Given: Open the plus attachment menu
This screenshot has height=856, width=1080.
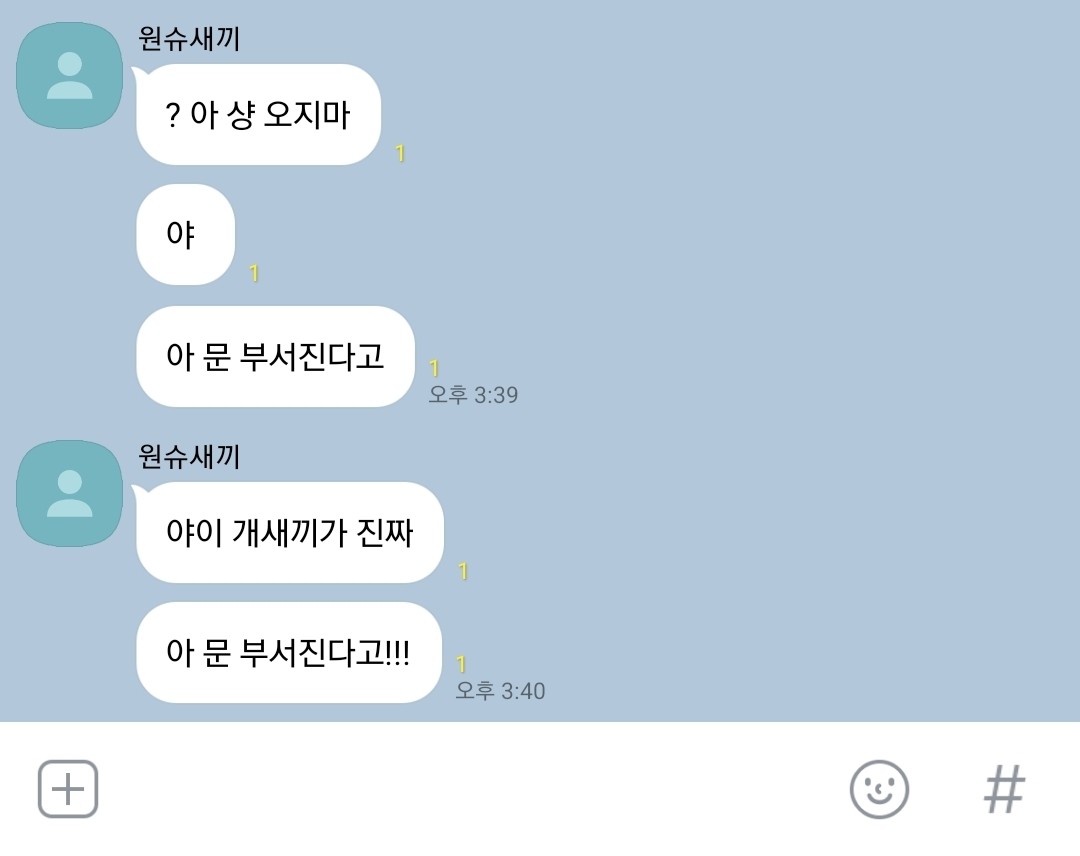Looking at the screenshot, I should tap(68, 789).
